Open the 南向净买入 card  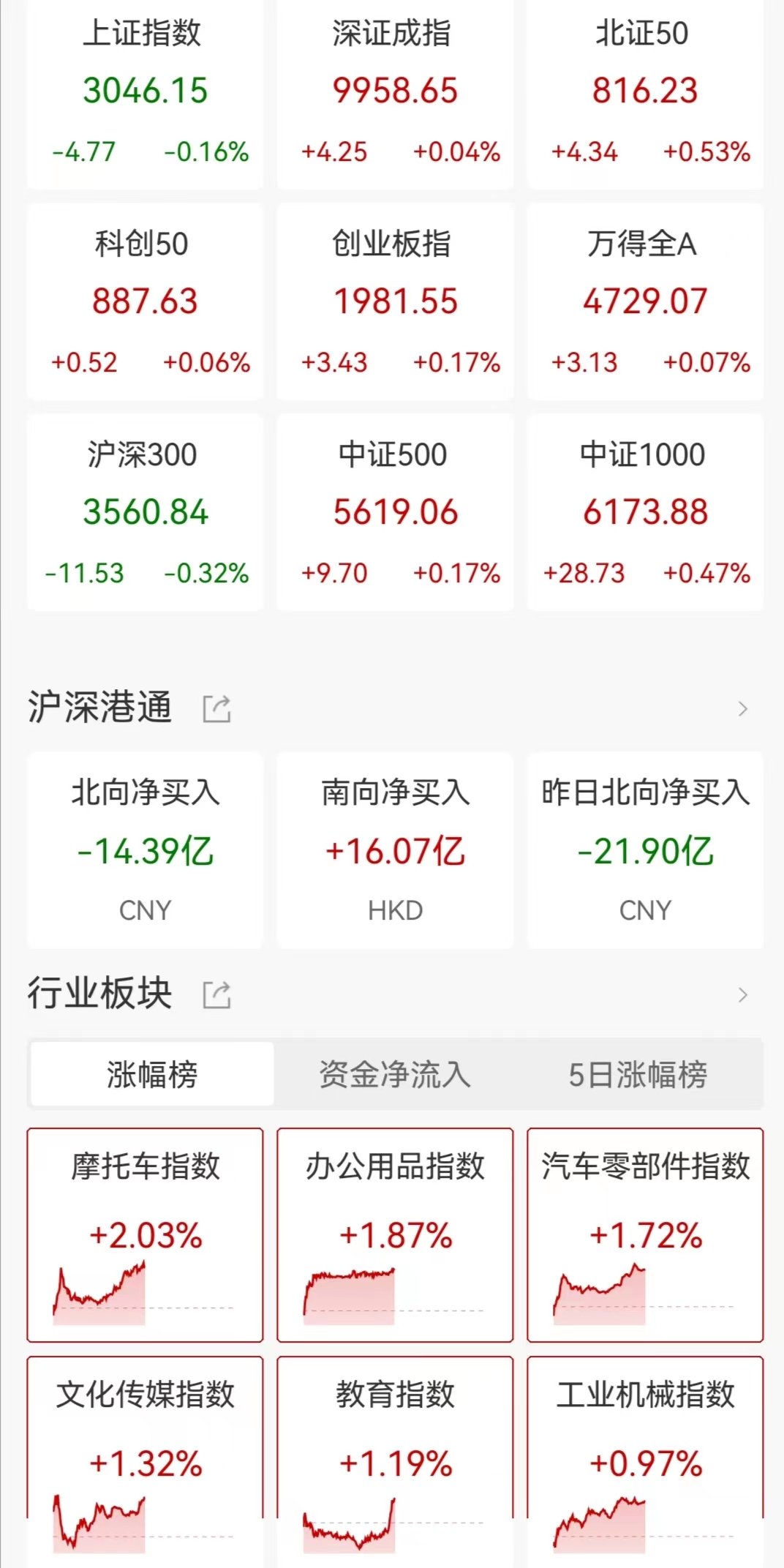tap(395, 850)
